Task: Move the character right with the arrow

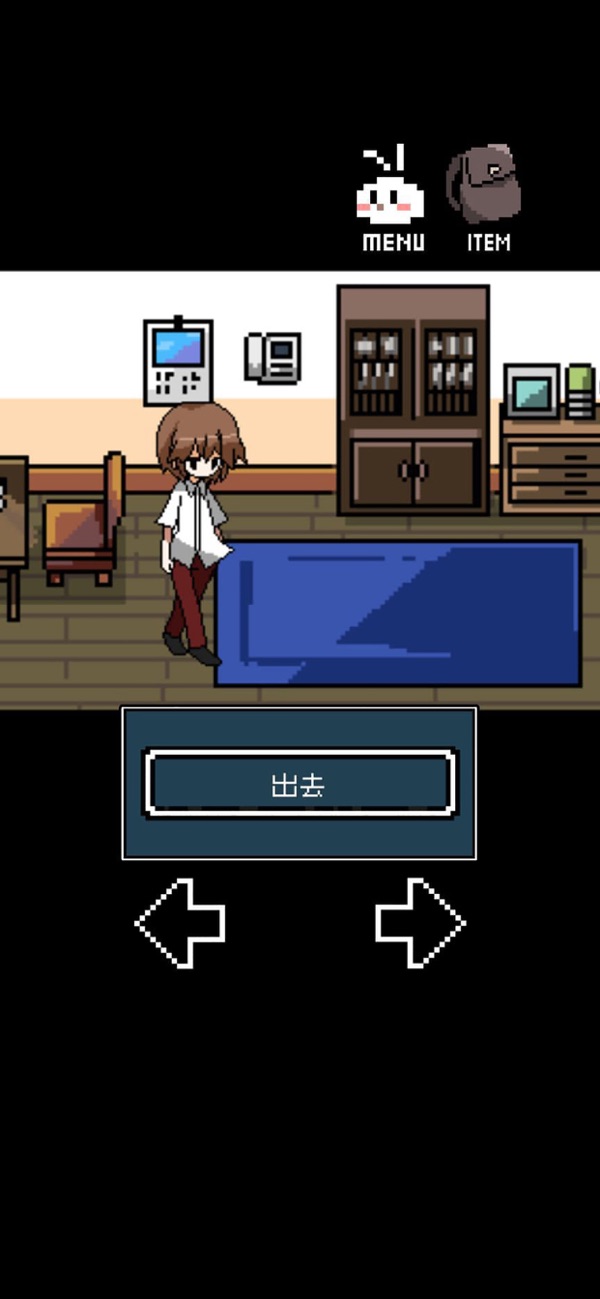Action: coord(420,923)
